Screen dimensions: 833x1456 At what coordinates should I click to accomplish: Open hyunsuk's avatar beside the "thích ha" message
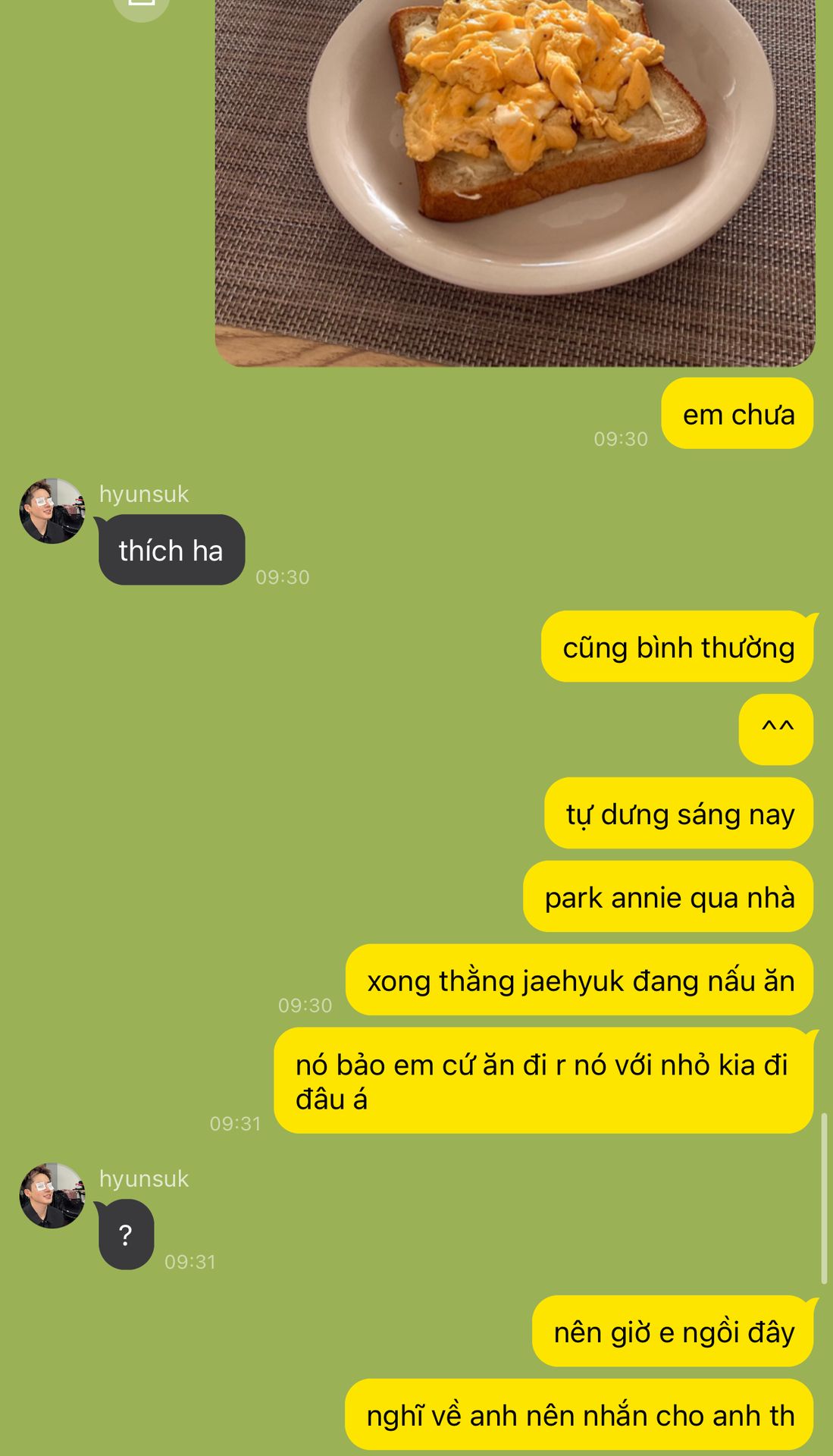point(52,511)
